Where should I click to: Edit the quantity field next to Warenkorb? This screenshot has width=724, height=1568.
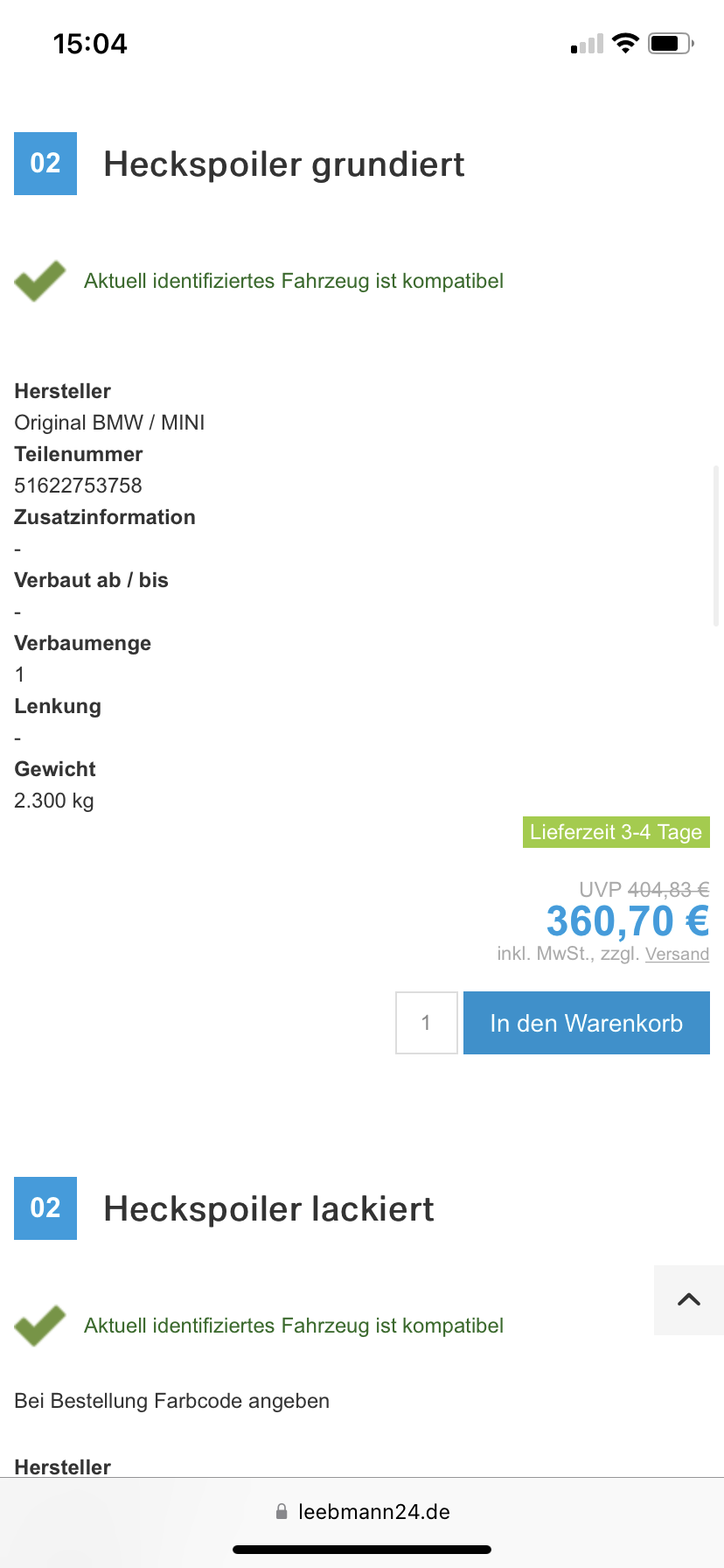(427, 1023)
